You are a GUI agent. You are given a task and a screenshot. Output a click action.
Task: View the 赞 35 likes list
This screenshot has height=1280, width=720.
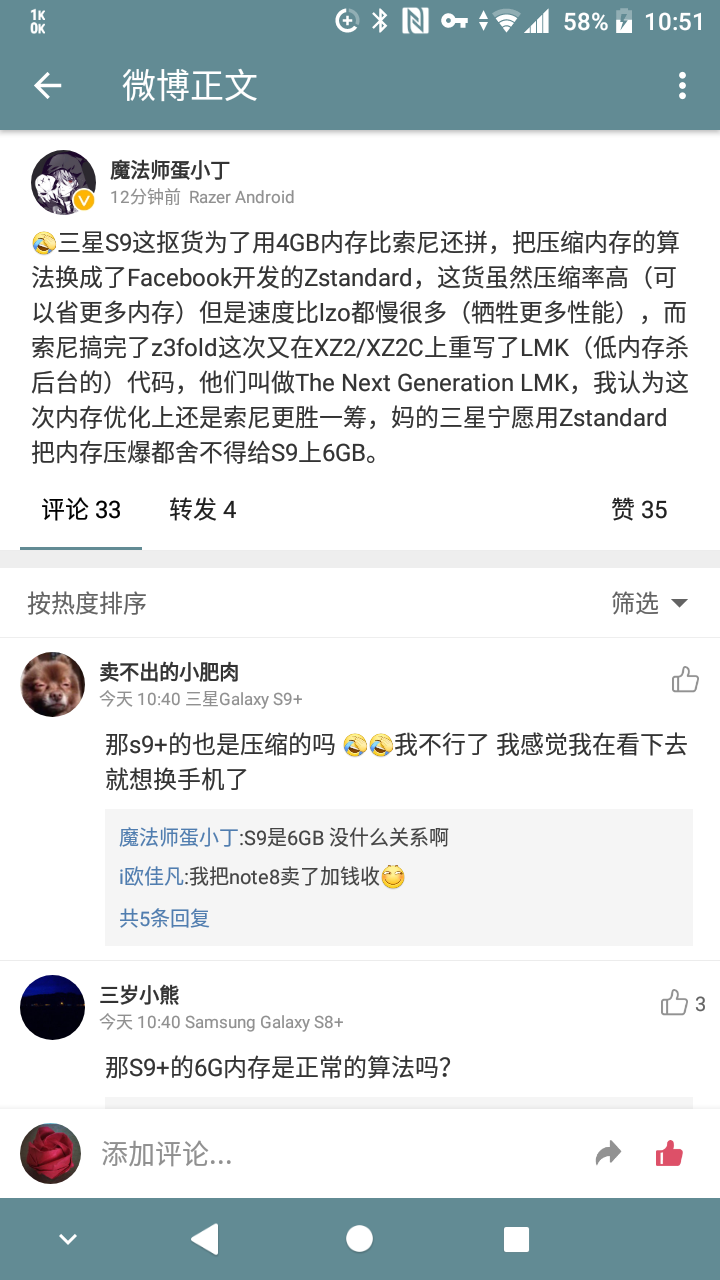(639, 510)
